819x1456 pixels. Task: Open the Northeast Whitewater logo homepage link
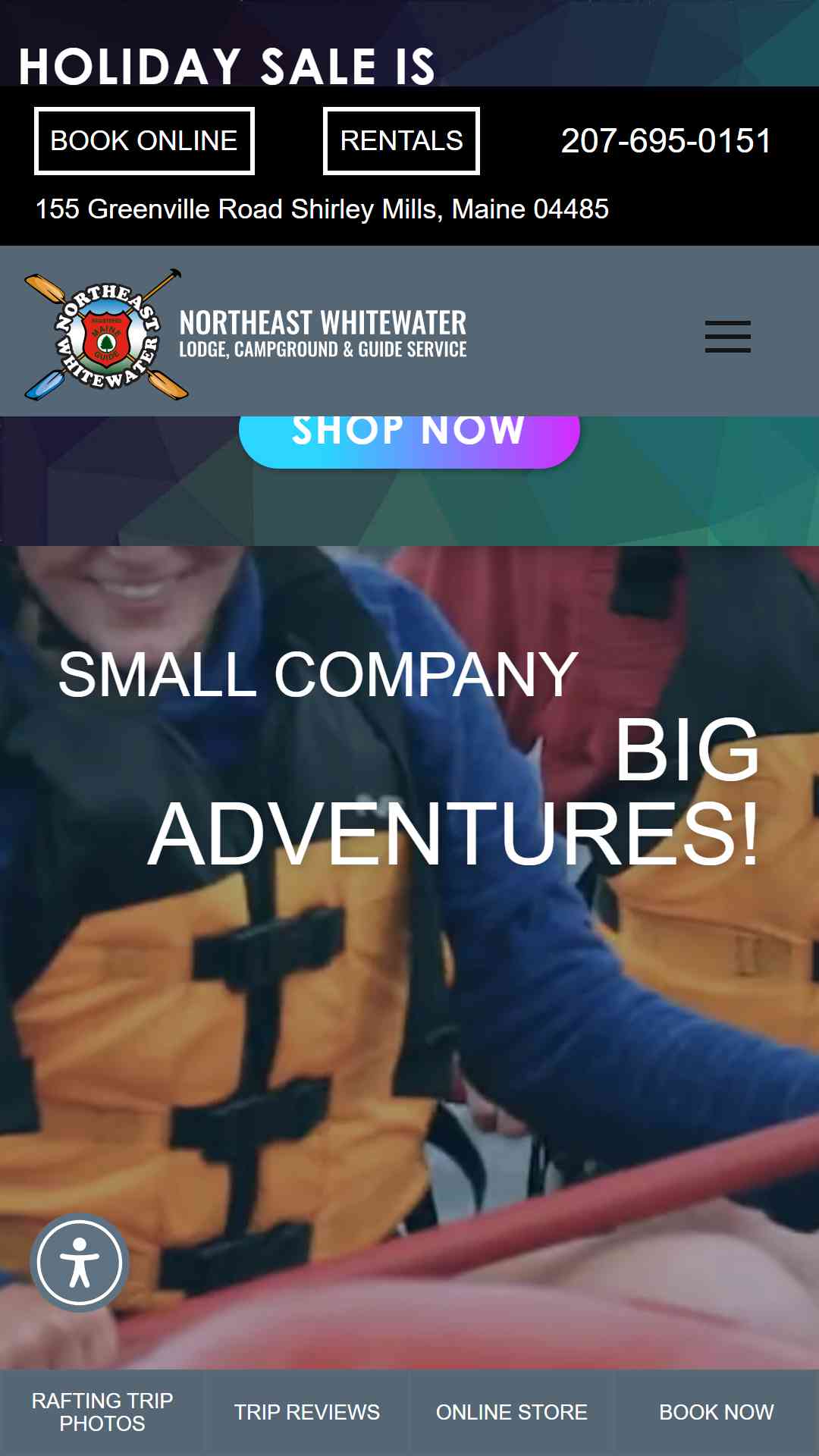click(246, 334)
